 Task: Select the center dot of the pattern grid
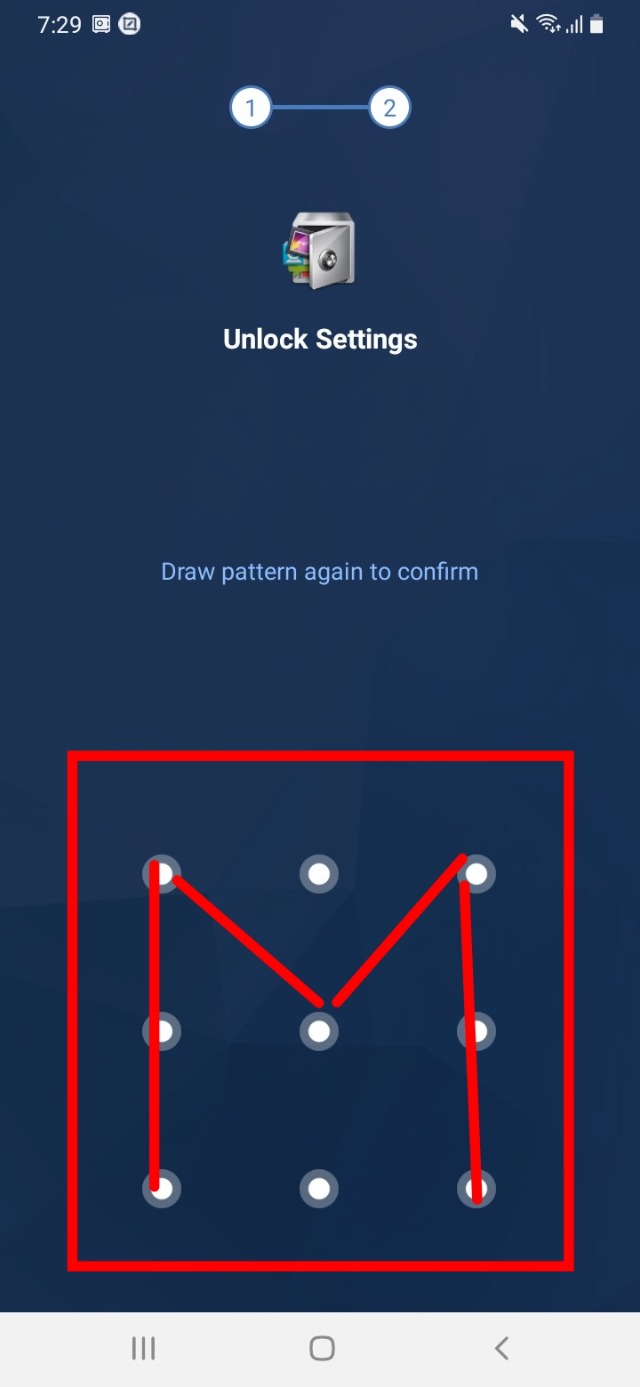319,1031
